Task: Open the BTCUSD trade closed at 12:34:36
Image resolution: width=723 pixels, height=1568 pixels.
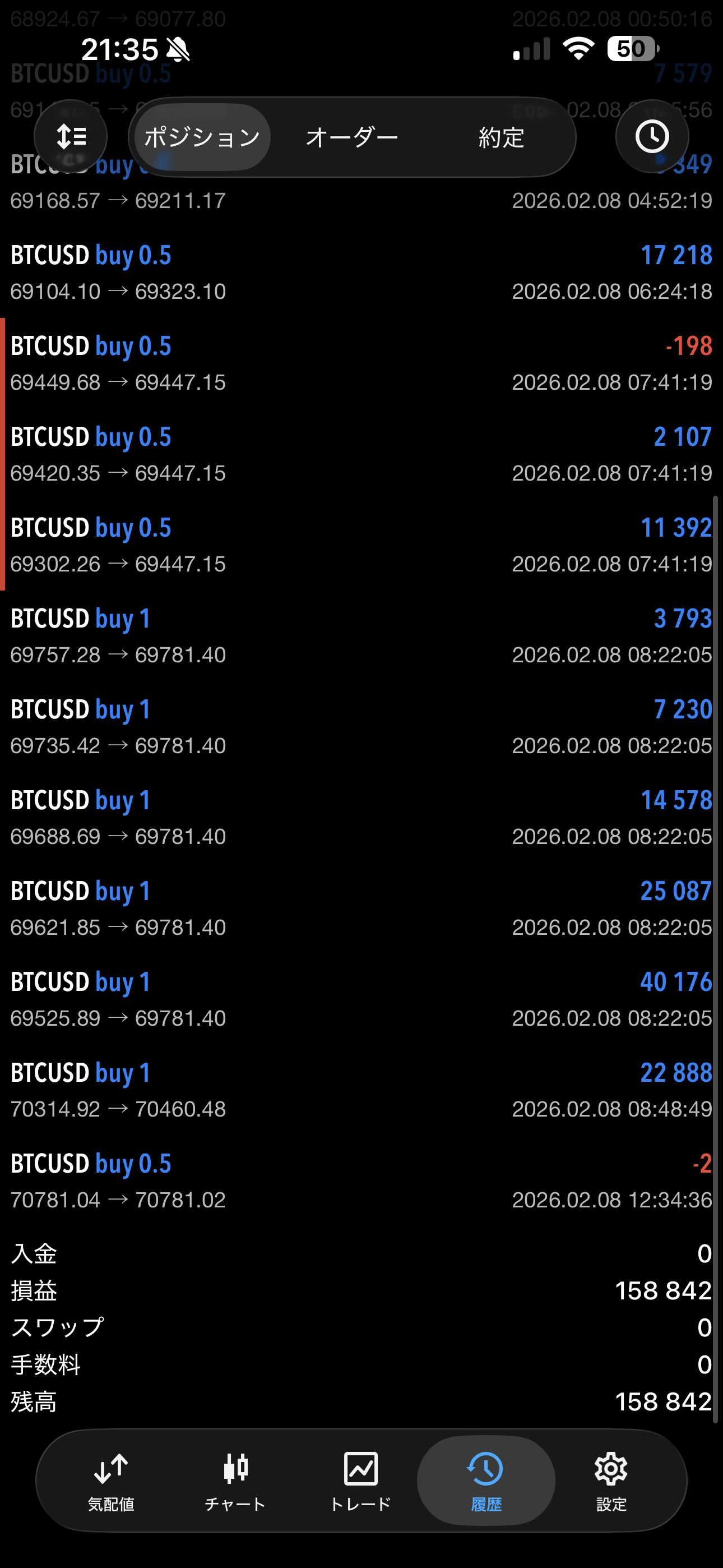Action: (x=361, y=1181)
